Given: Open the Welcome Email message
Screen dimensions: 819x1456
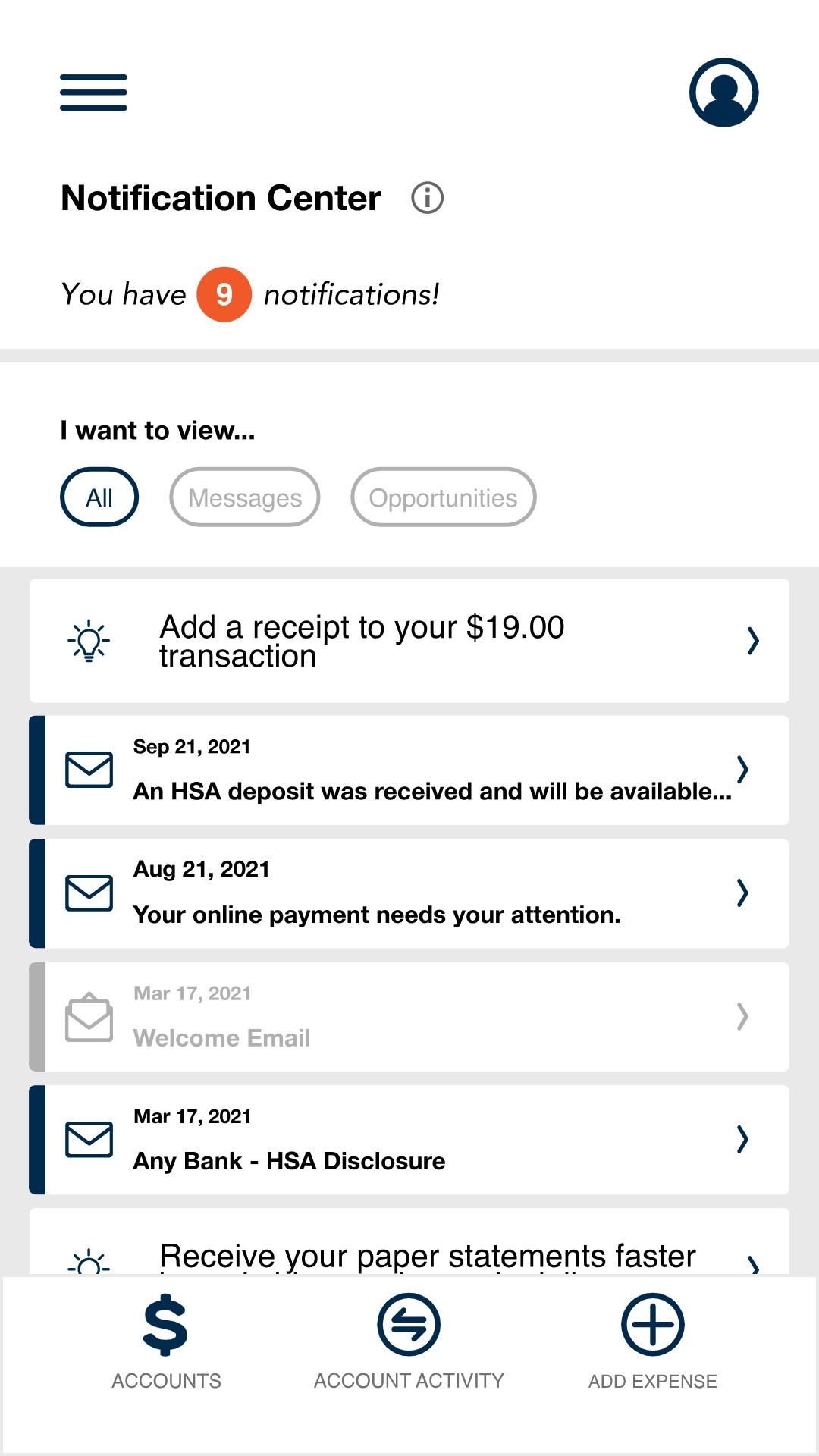Looking at the screenshot, I should 409,1017.
